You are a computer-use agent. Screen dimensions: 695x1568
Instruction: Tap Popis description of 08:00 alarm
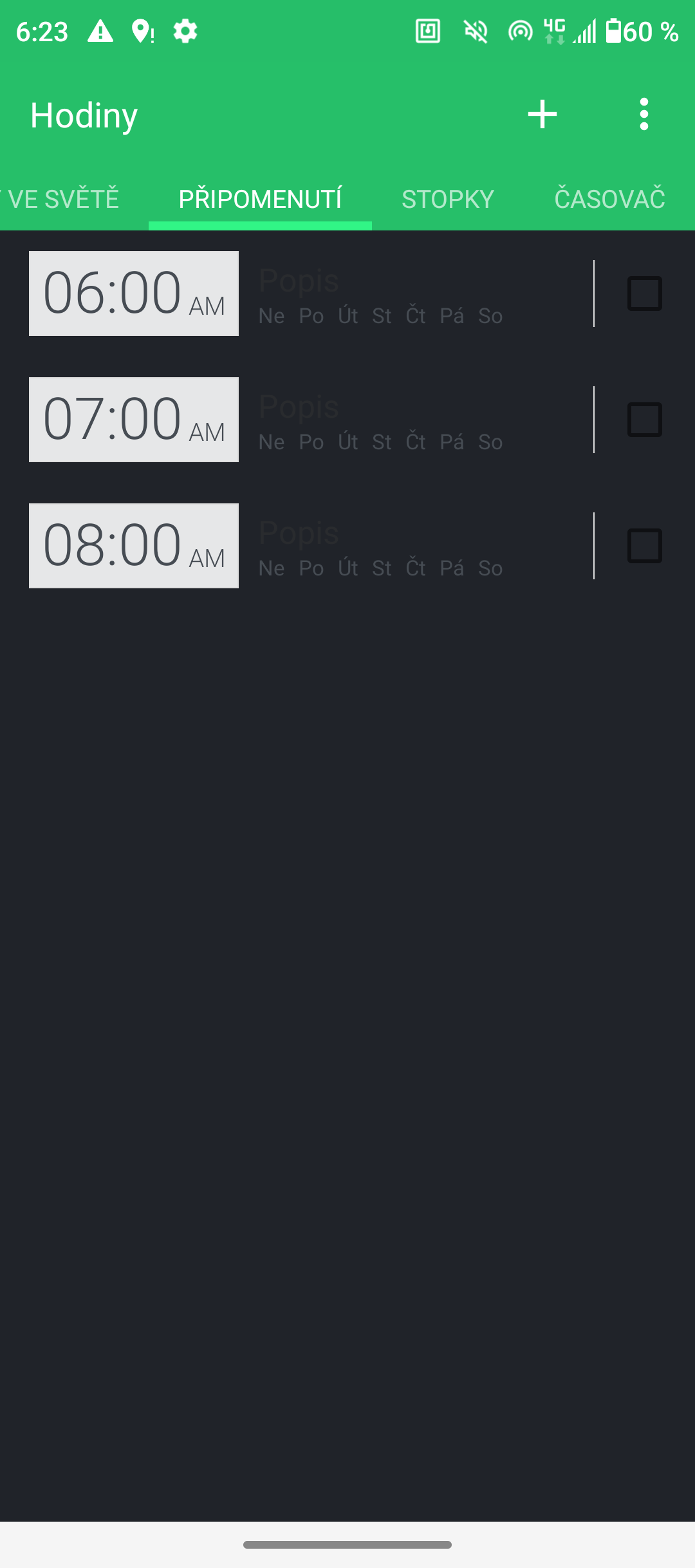[x=299, y=534]
